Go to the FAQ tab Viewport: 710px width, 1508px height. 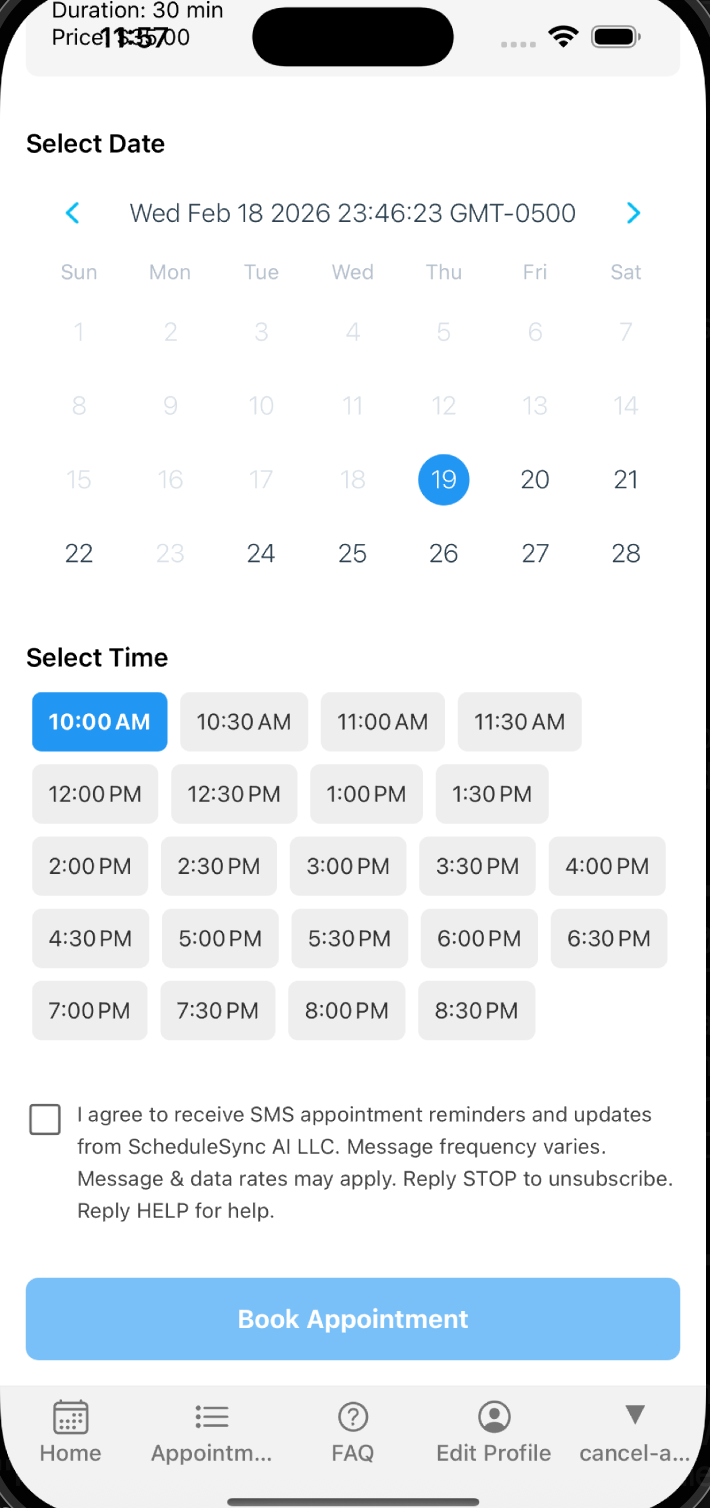coord(353,1432)
